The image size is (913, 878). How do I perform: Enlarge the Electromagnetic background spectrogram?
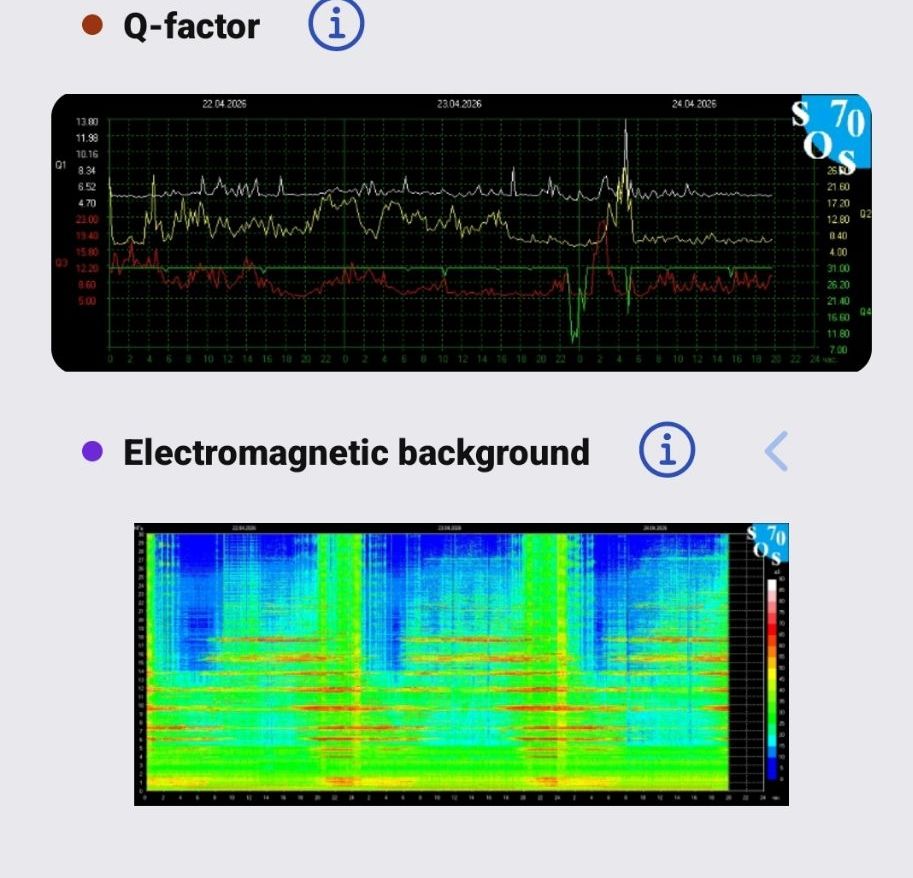461,664
